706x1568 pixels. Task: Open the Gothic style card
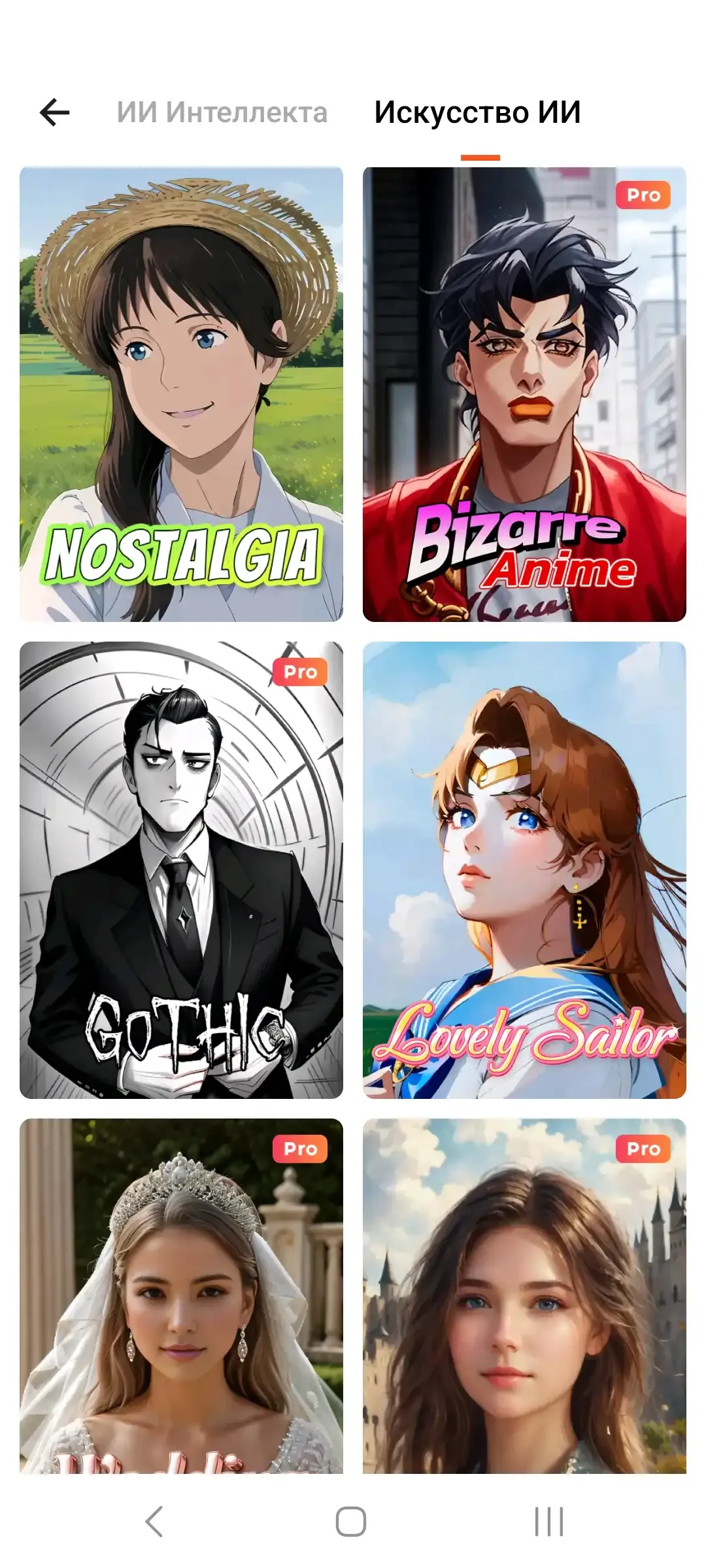point(181,870)
